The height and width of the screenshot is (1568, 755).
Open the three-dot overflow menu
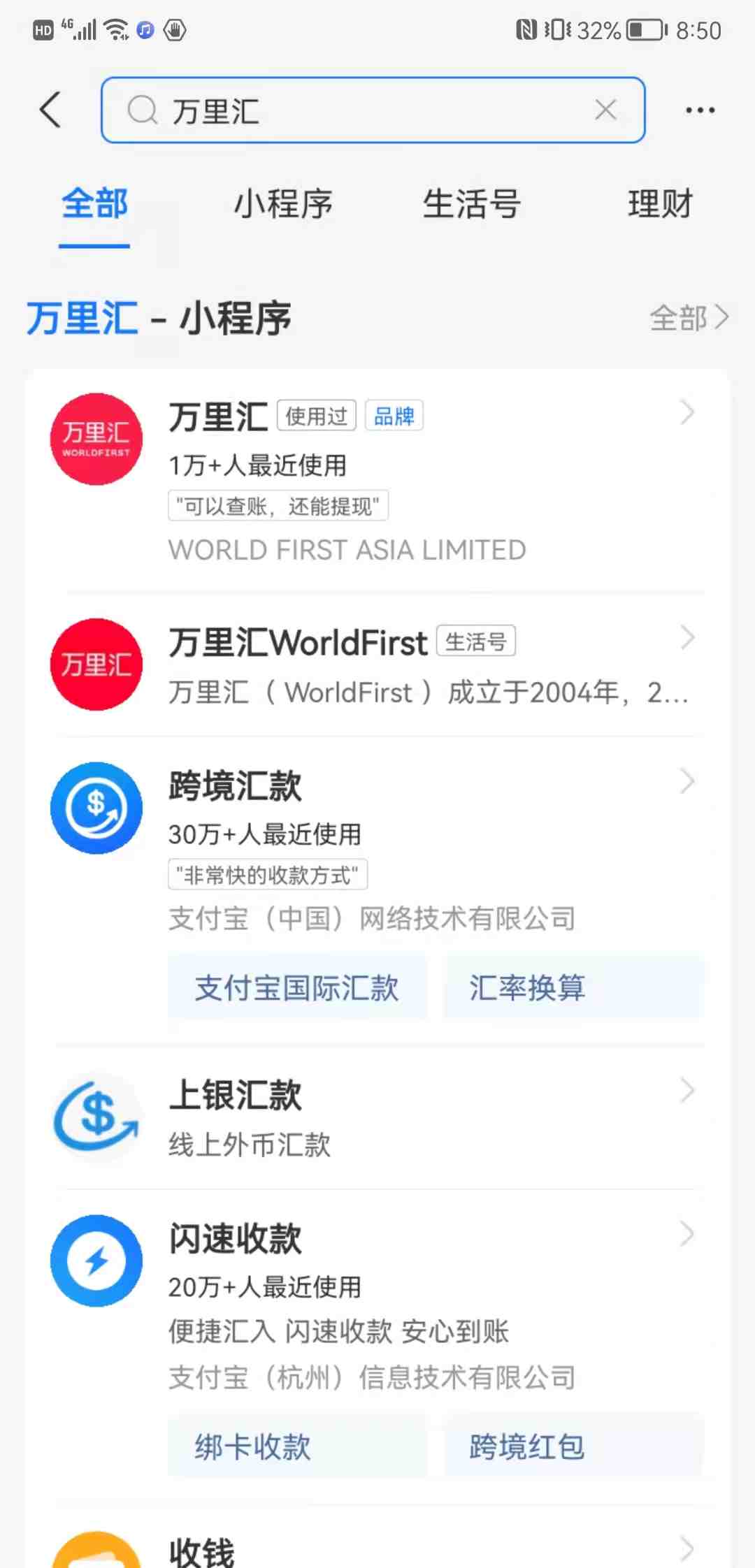700,110
